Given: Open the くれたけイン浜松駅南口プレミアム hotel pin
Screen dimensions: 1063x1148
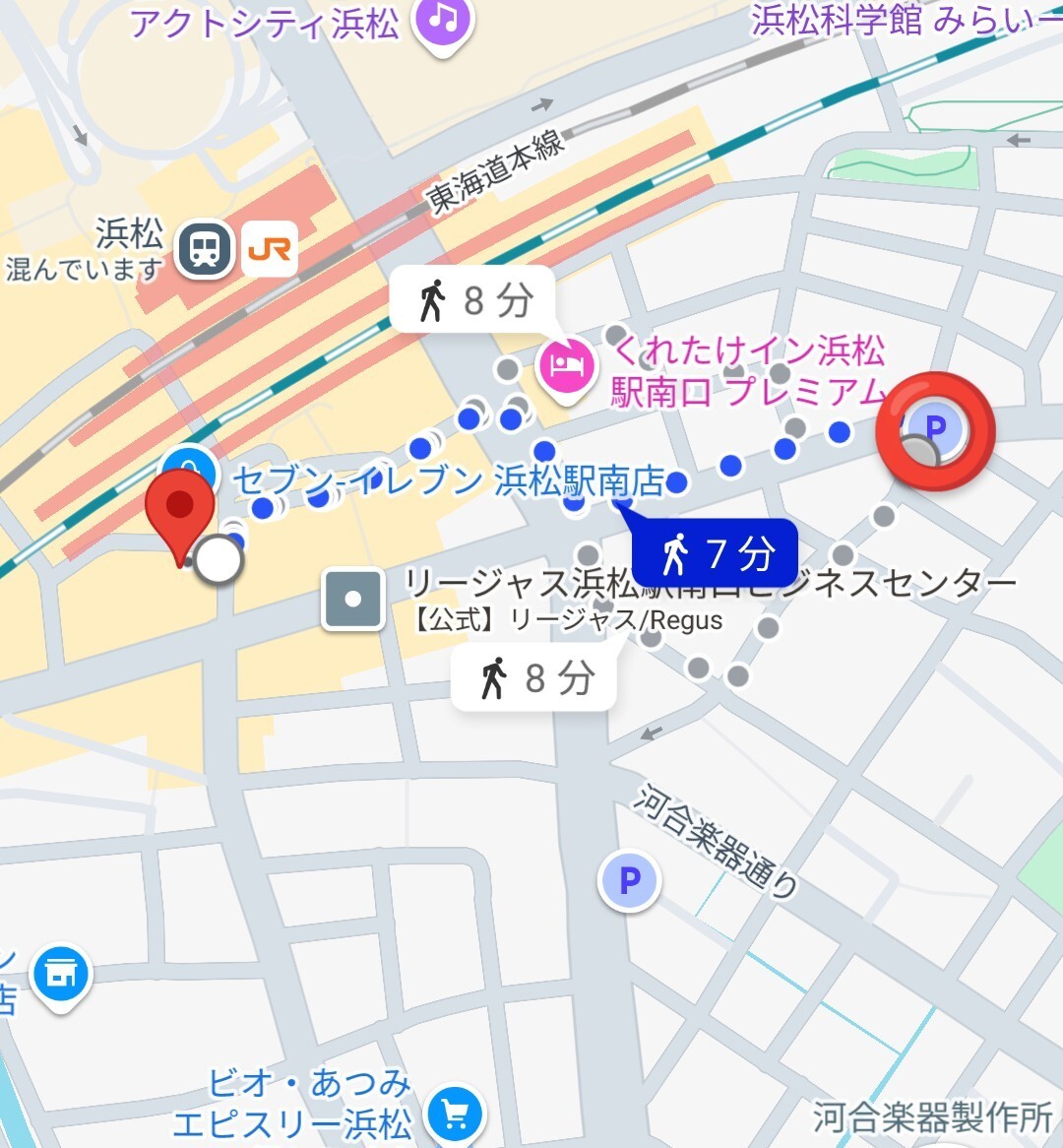Looking at the screenshot, I should click(565, 366).
